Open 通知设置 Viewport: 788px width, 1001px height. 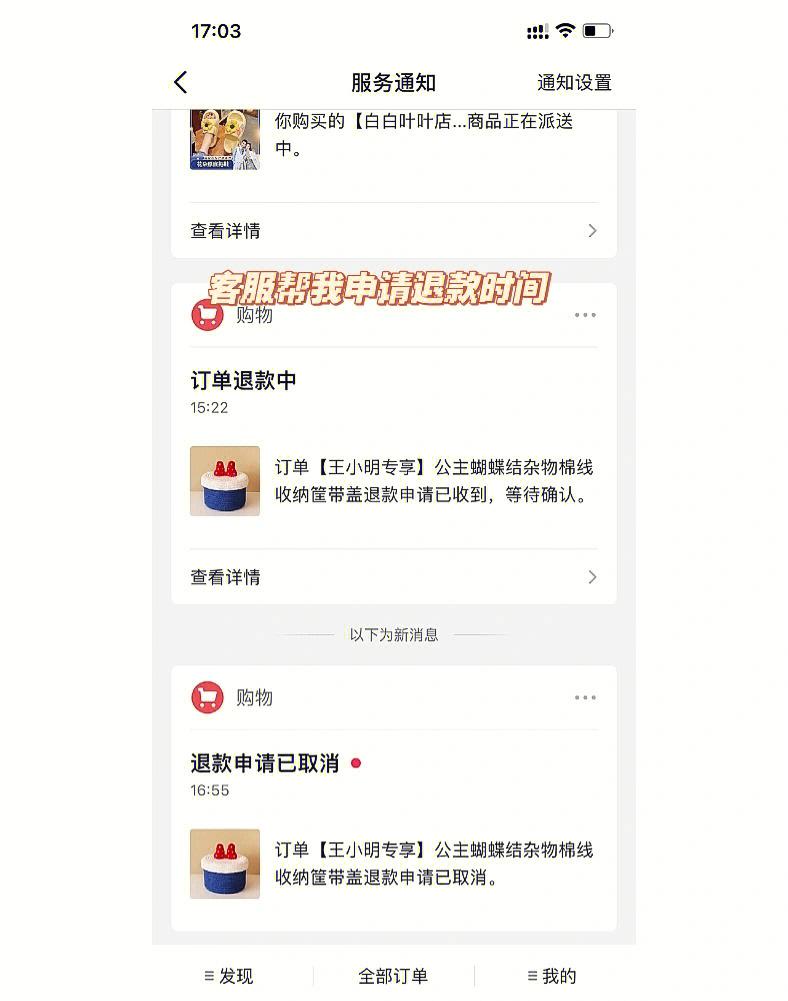pos(574,83)
